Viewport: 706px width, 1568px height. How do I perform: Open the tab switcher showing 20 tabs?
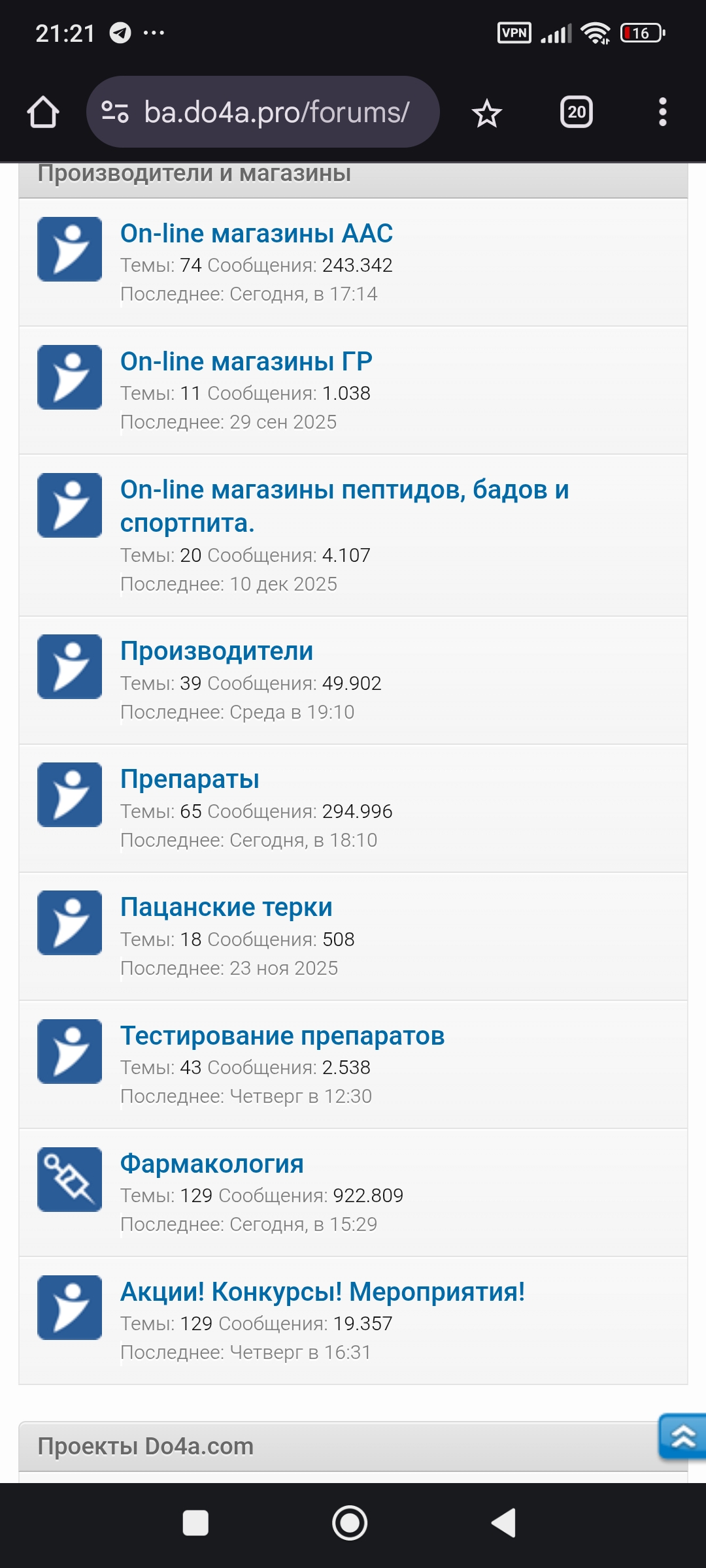pyautogui.click(x=576, y=112)
